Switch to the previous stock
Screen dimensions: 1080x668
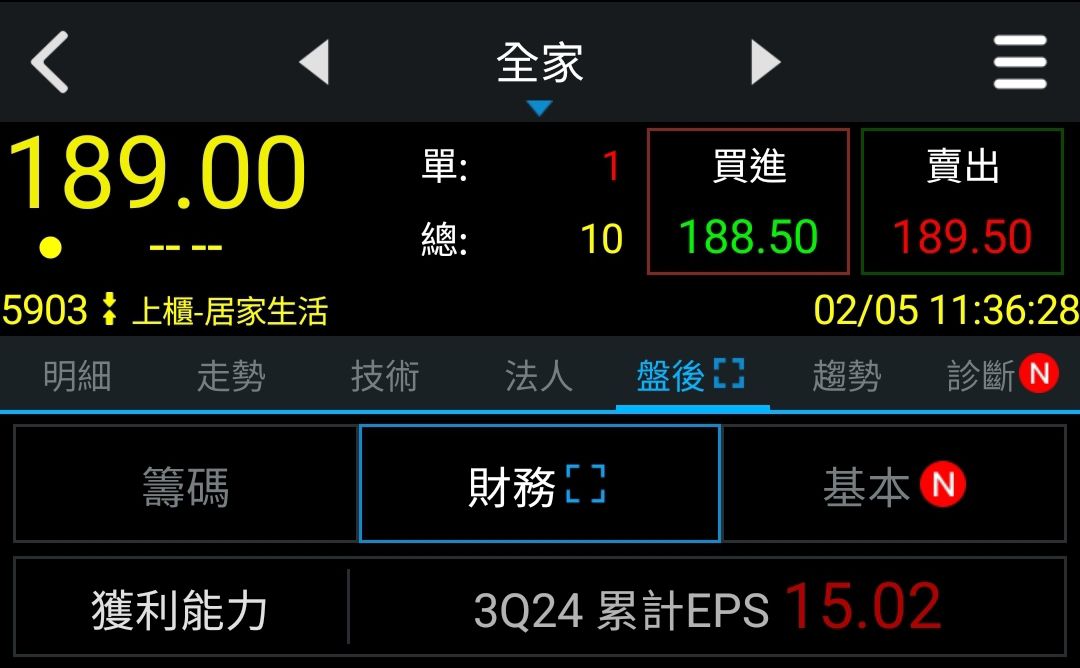pyautogui.click(x=314, y=62)
